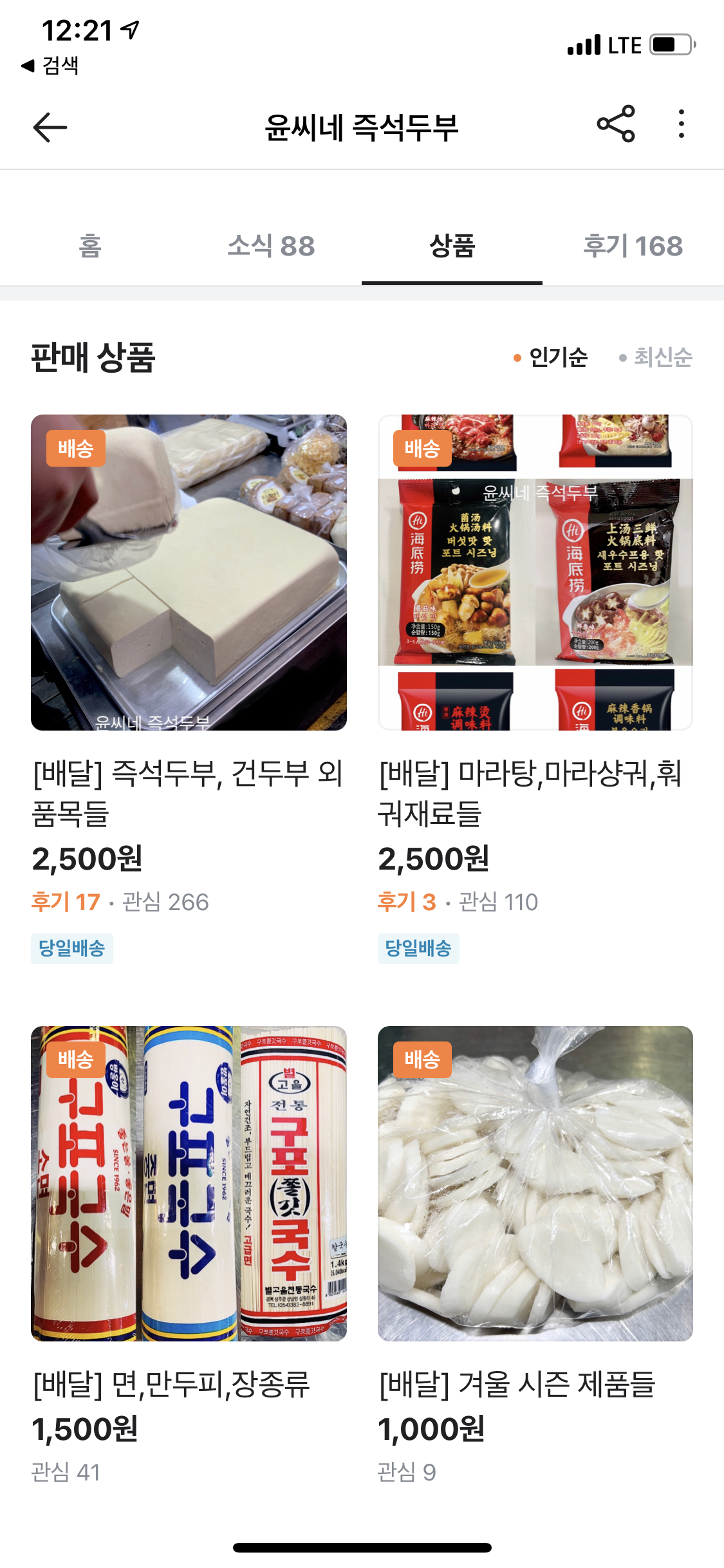724x1568 pixels.
Task: Open the share options for 윤씨네 즉석두부
Action: [x=615, y=126]
